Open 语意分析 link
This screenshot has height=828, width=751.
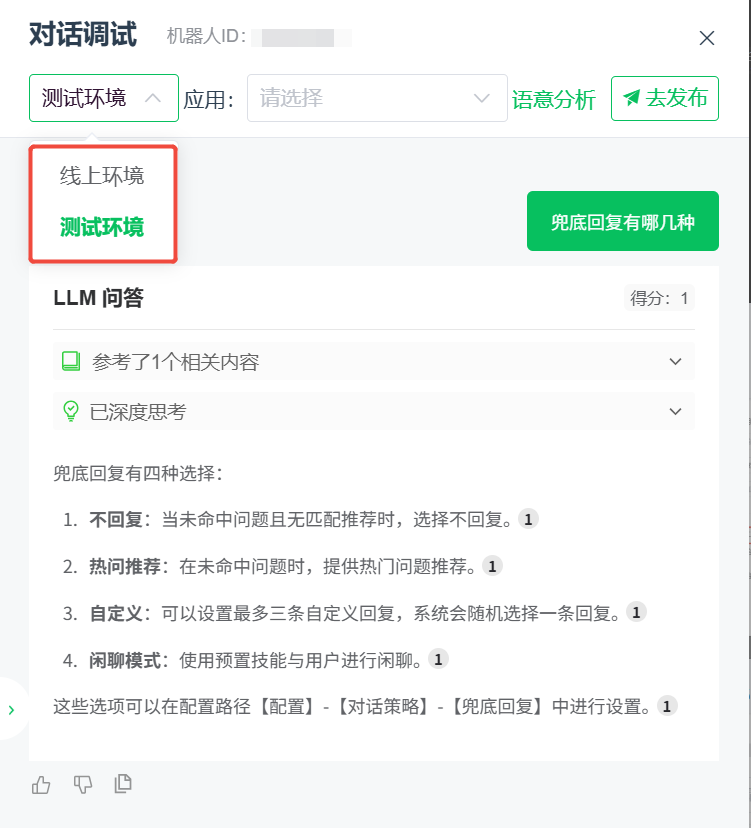[553, 99]
